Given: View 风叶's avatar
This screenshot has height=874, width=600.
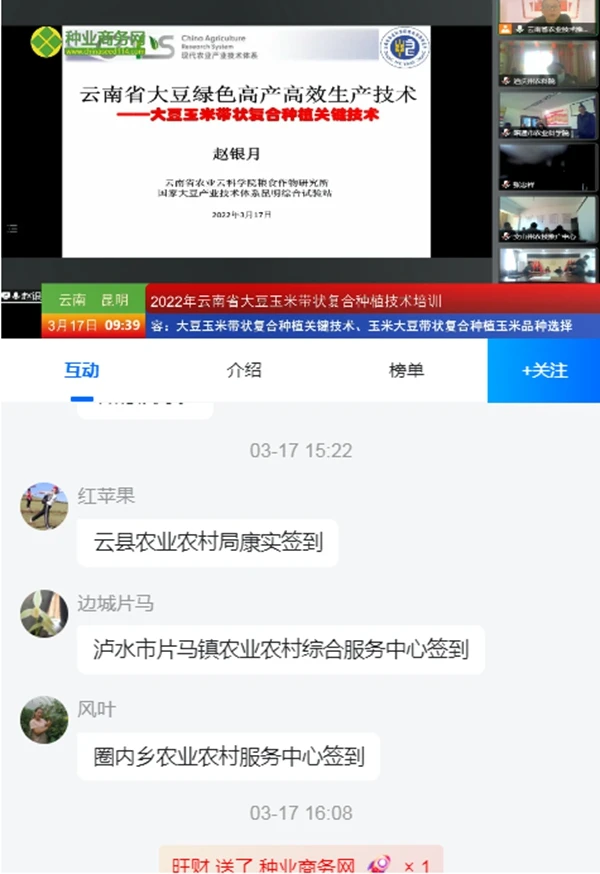Looking at the screenshot, I should (44, 719).
